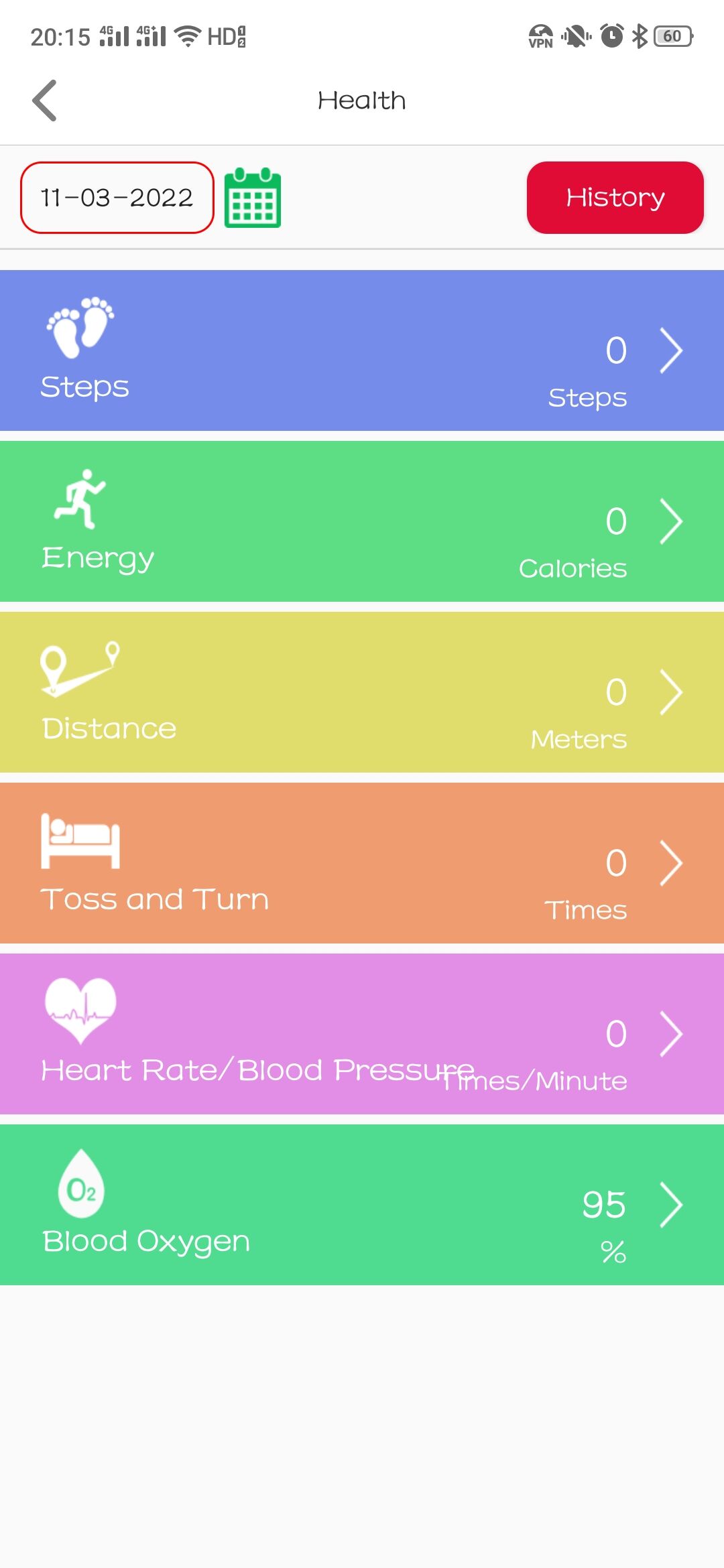The height and width of the screenshot is (1568, 724).
Task: Go back from the Health screen
Action: point(44,101)
